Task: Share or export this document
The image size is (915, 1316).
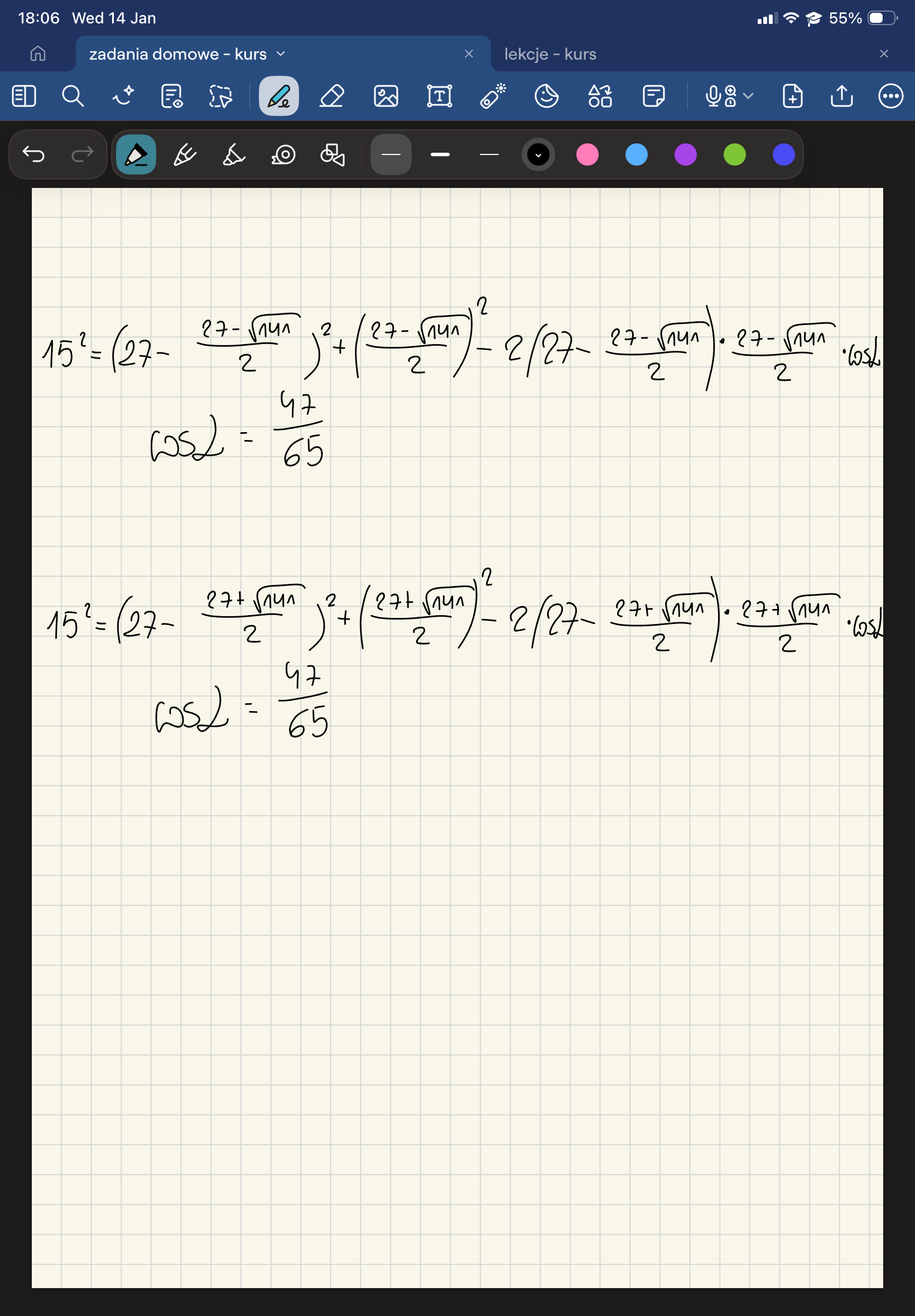Action: coord(841,96)
